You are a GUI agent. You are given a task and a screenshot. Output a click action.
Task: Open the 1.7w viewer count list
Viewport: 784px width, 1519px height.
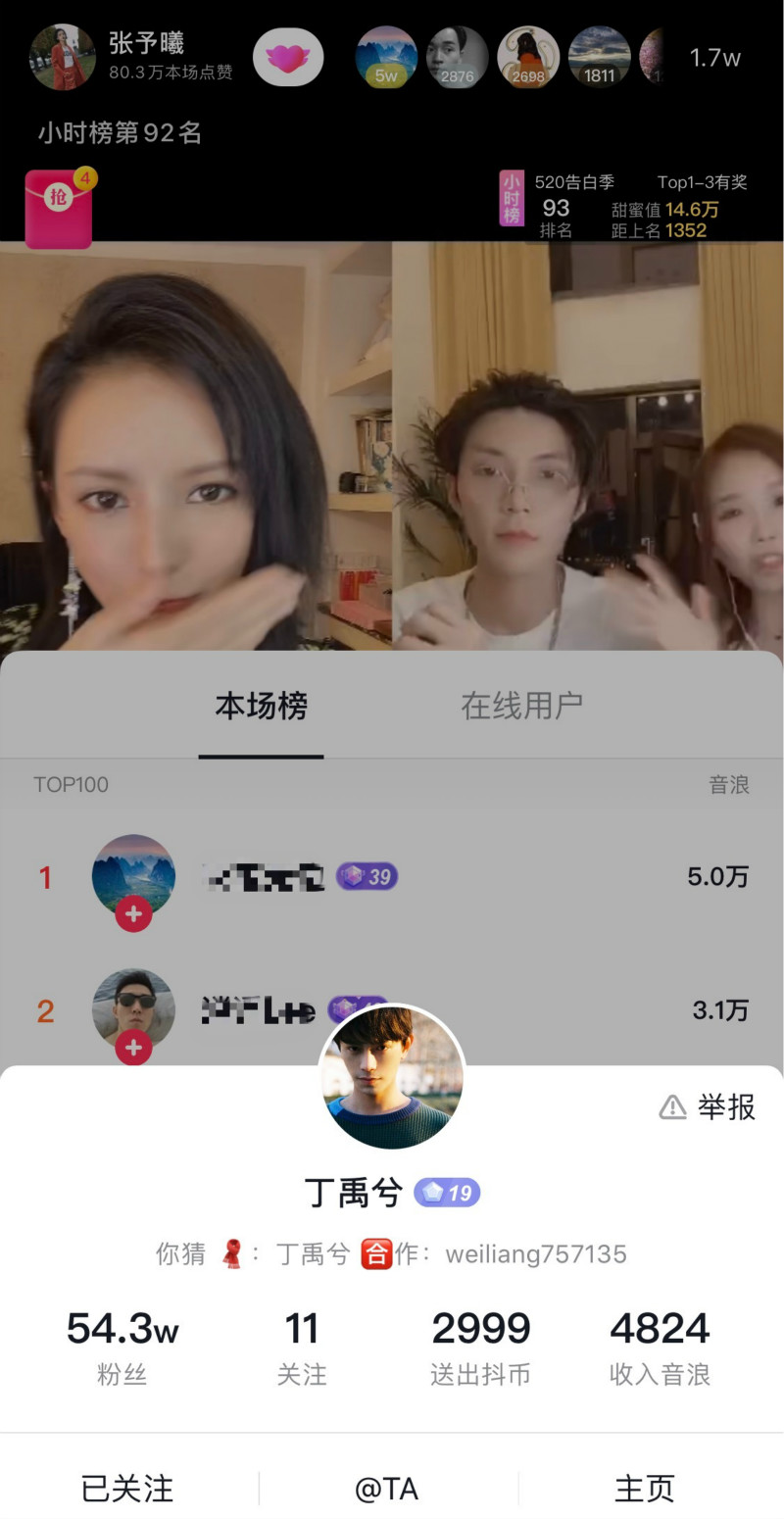coord(714,58)
